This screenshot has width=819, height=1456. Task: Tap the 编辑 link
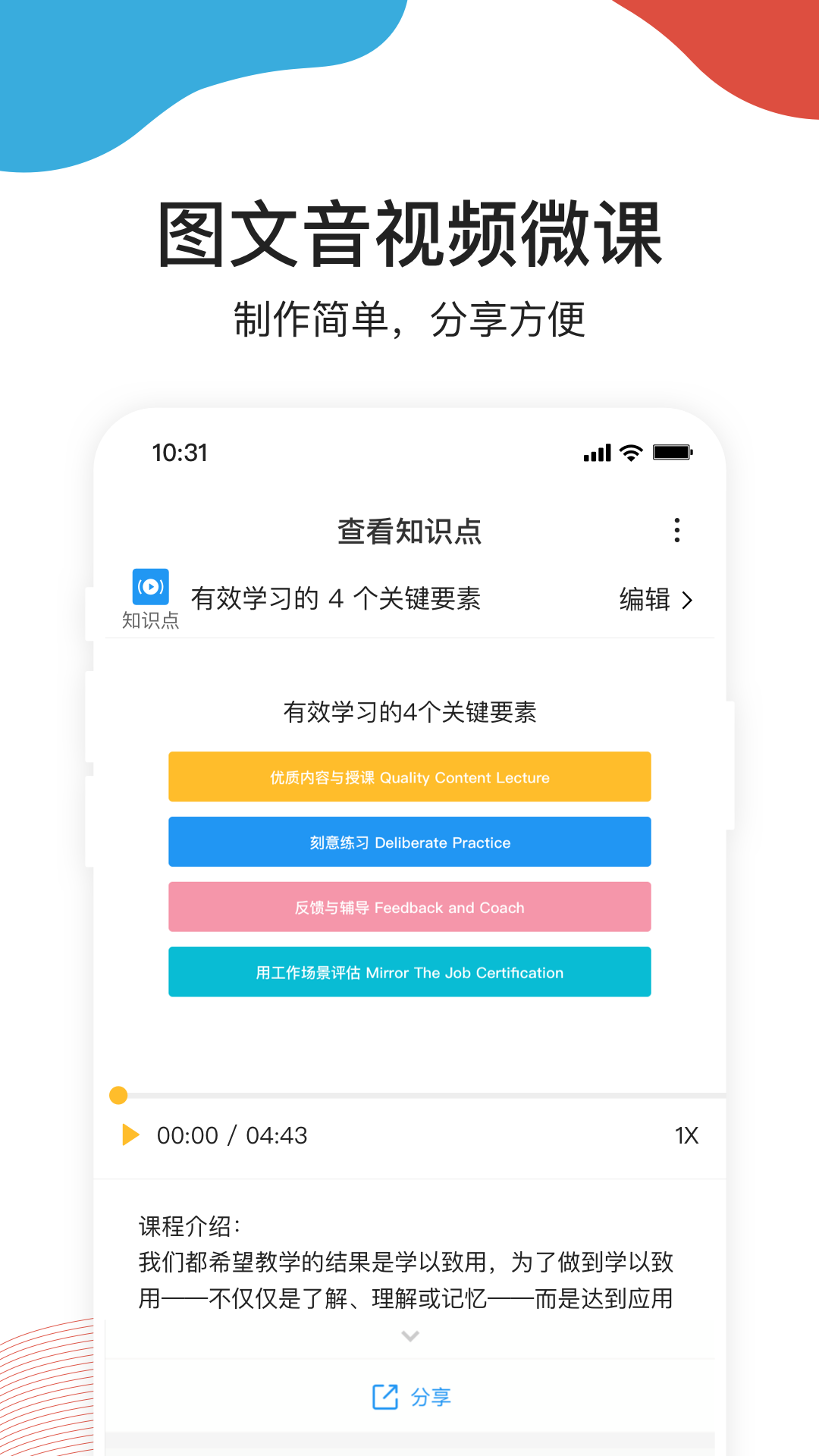coord(645,600)
